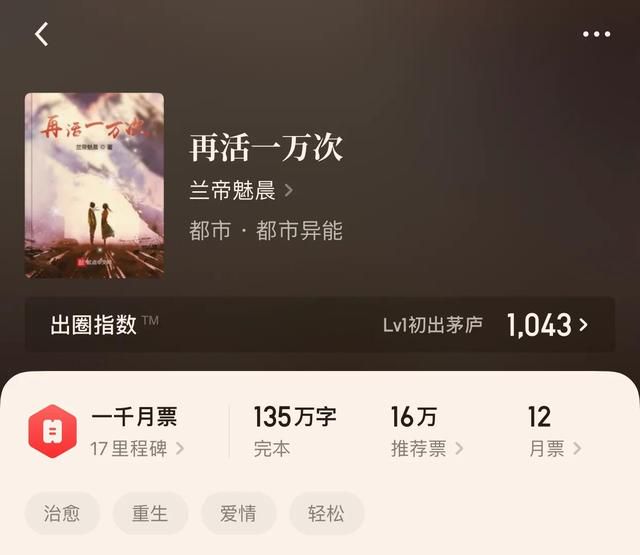Open author 兰帝魅晨's page
The image size is (640, 555).
[241, 189]
